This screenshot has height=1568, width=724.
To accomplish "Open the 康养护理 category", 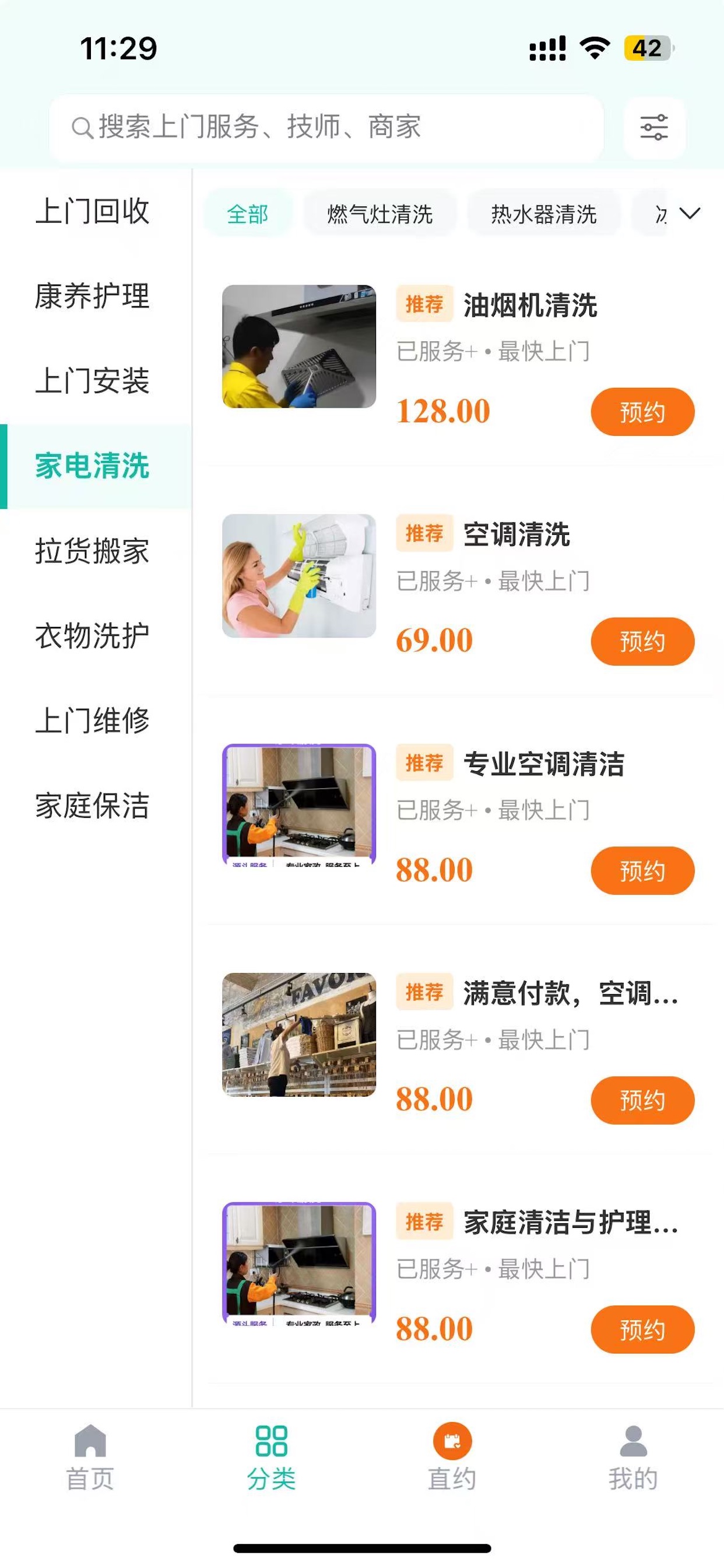I will coord(93,296).
